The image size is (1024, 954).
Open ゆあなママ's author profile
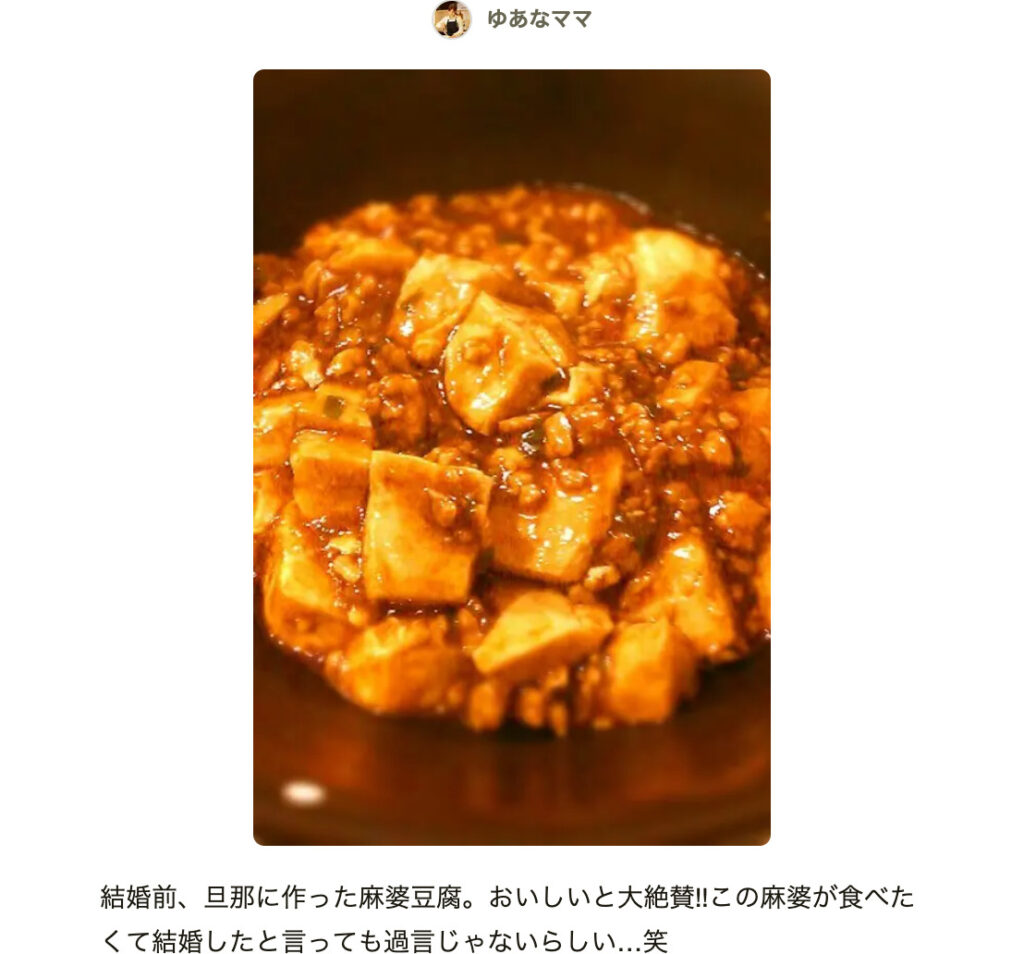tap(538, 19)
